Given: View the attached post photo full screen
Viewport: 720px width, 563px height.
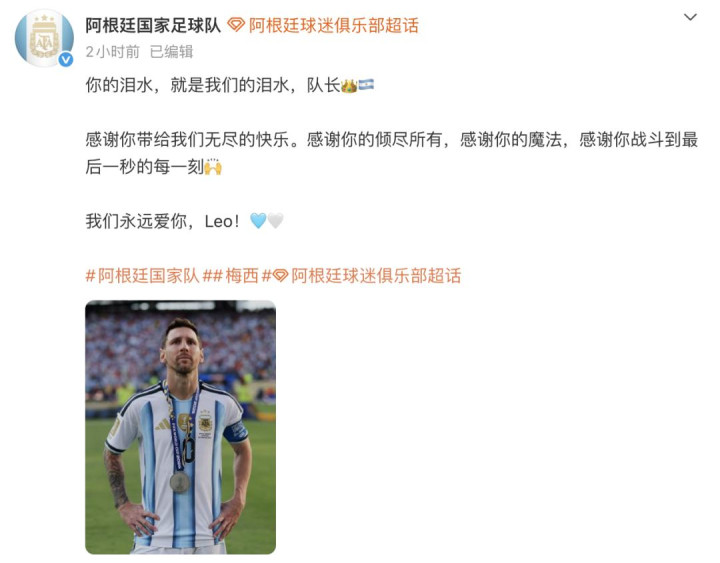Looking at the screenshot, I should 180,427.
